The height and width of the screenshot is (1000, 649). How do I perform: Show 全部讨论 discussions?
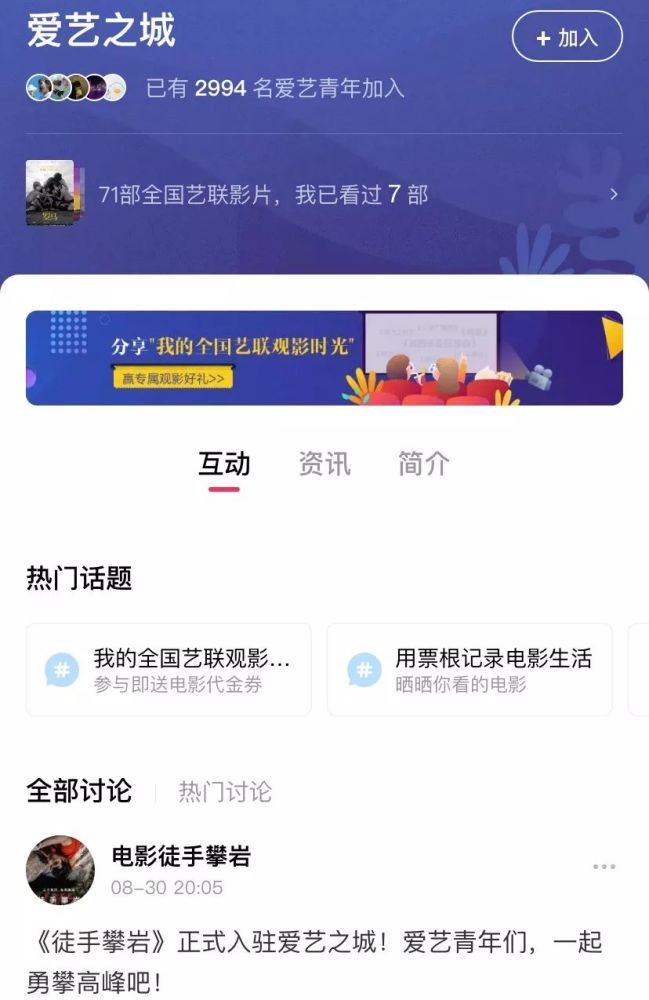click(79, 791)
